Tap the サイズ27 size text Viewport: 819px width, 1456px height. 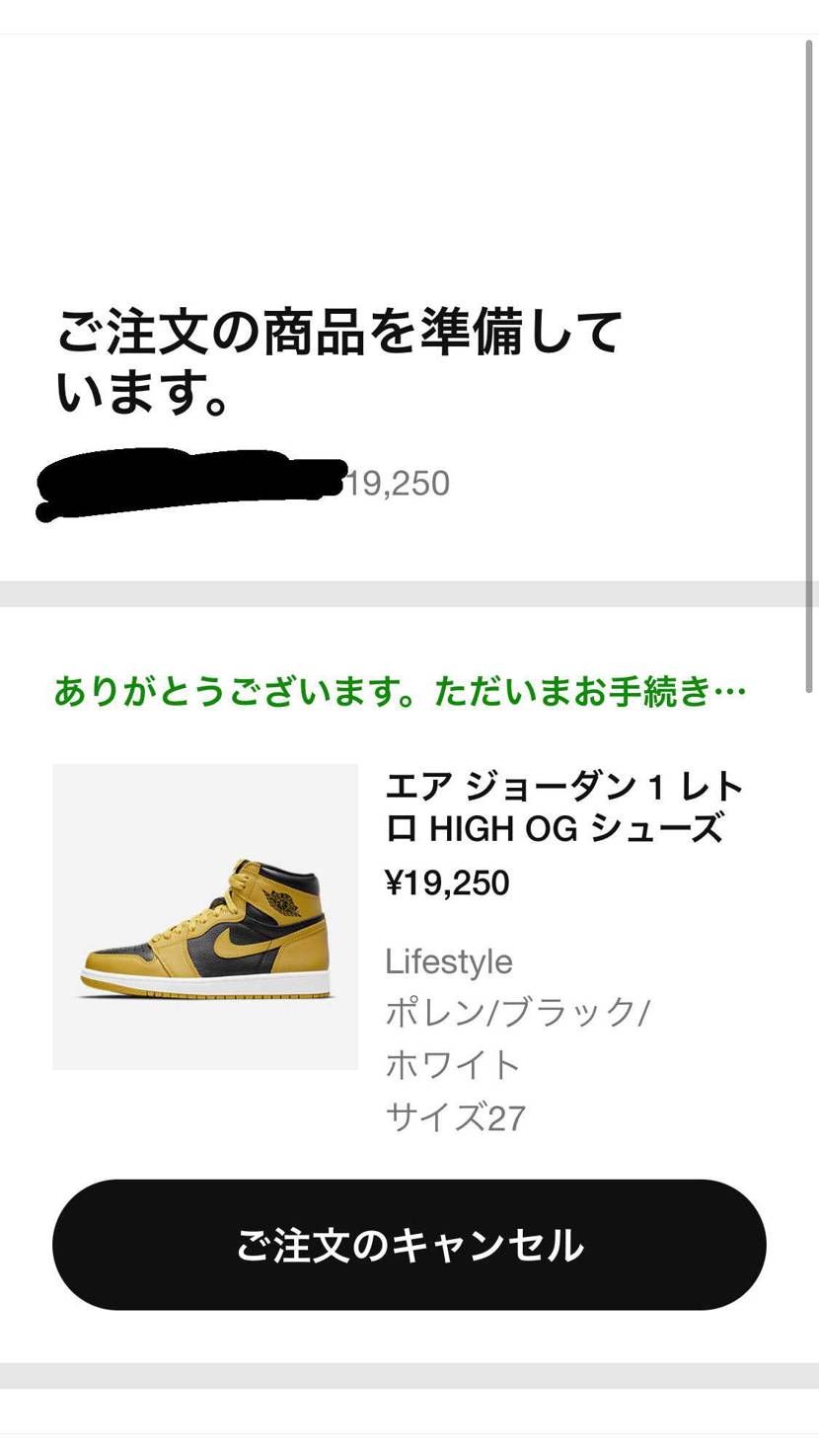click(456, 1117)
